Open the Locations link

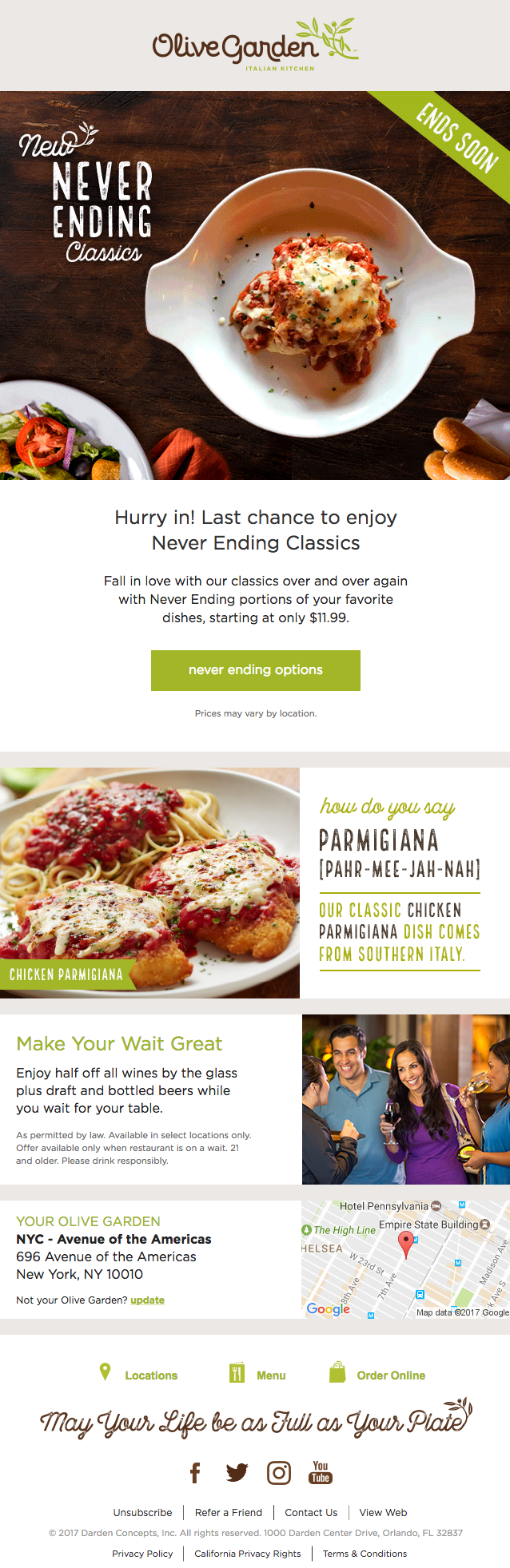pyautogui.click(x=150, y=1375)
